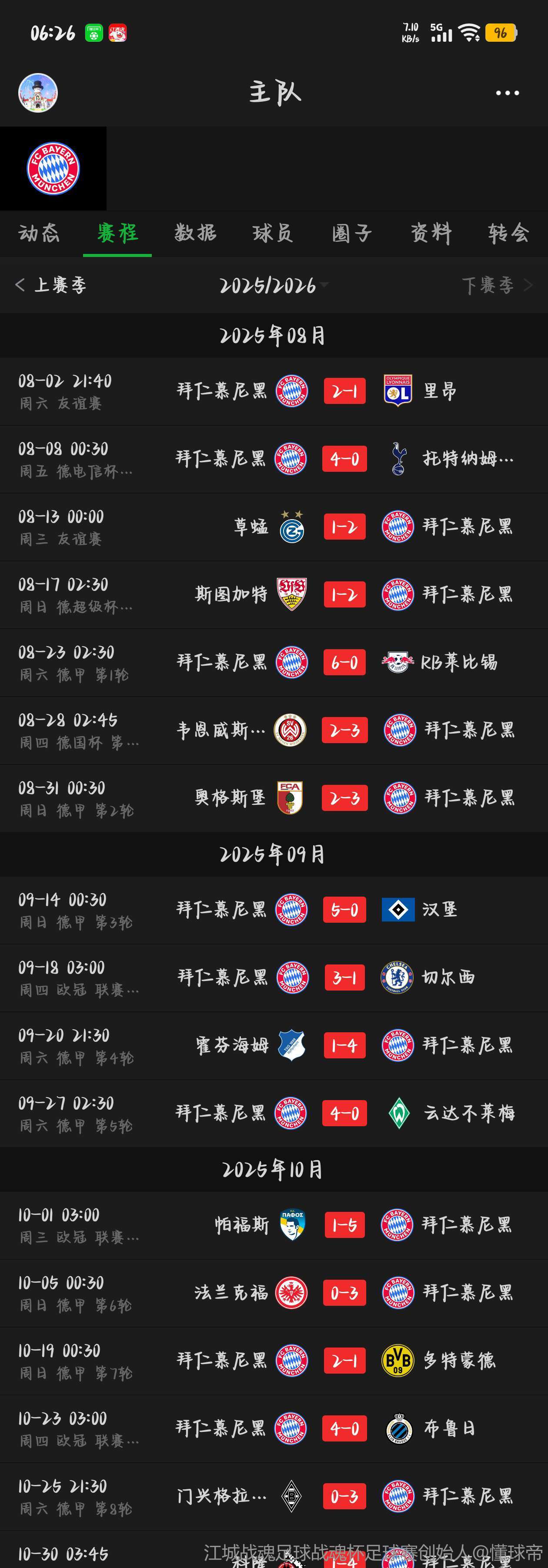This screenshot has height=1568, width=548.
Task: Open the 球员 tab
Action: [273, 233]
